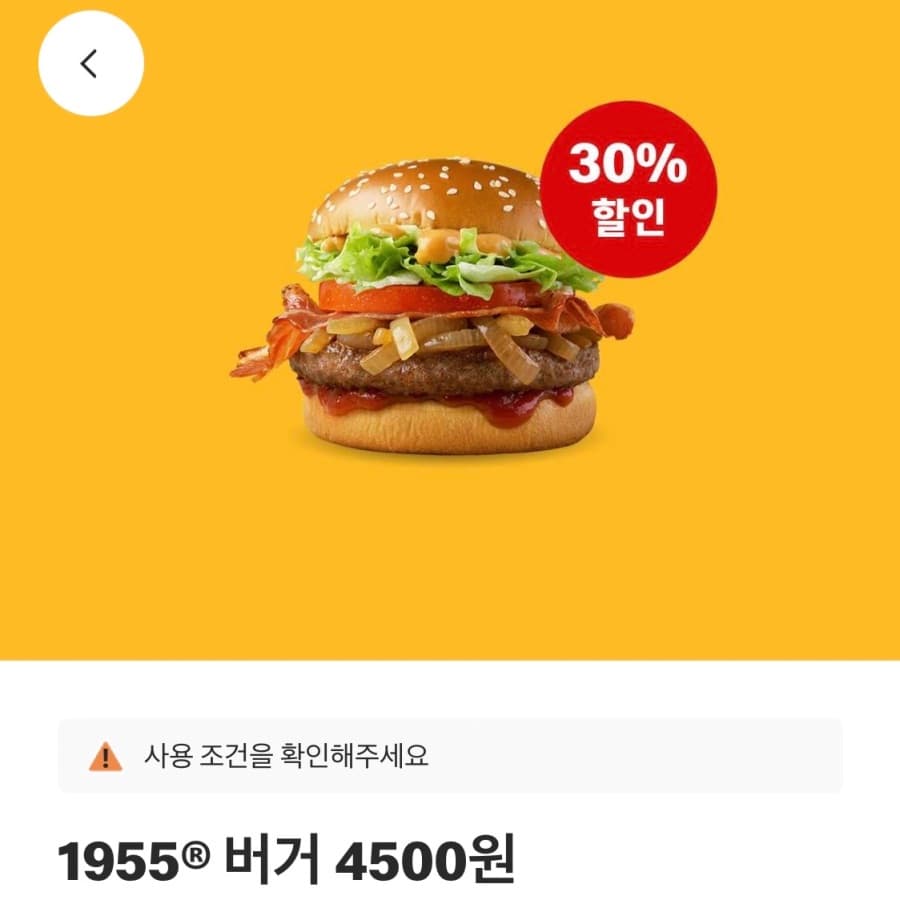Select the 할인 text inside red badge
Screen dimensions: 900x914
click(630, 211)
